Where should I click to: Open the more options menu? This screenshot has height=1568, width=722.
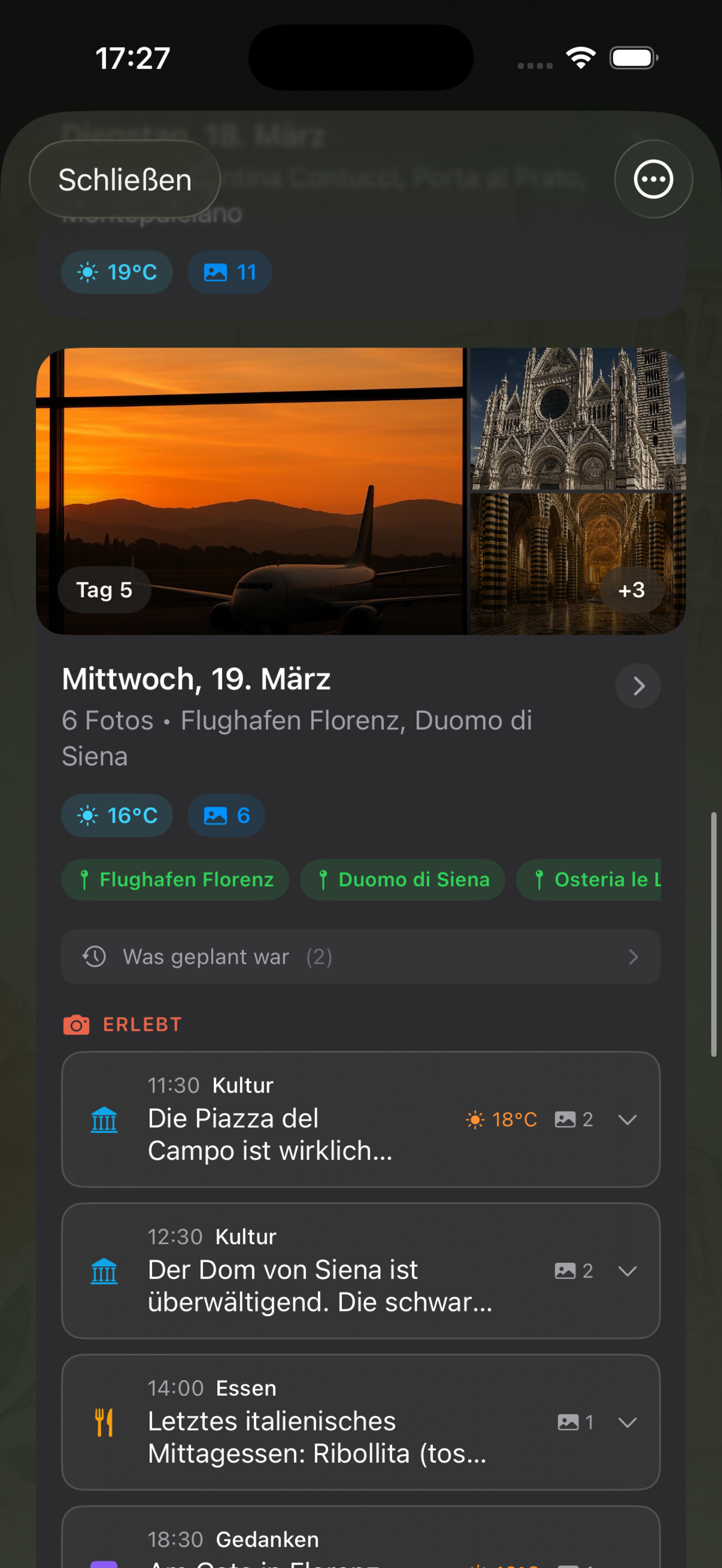(653, 179)
